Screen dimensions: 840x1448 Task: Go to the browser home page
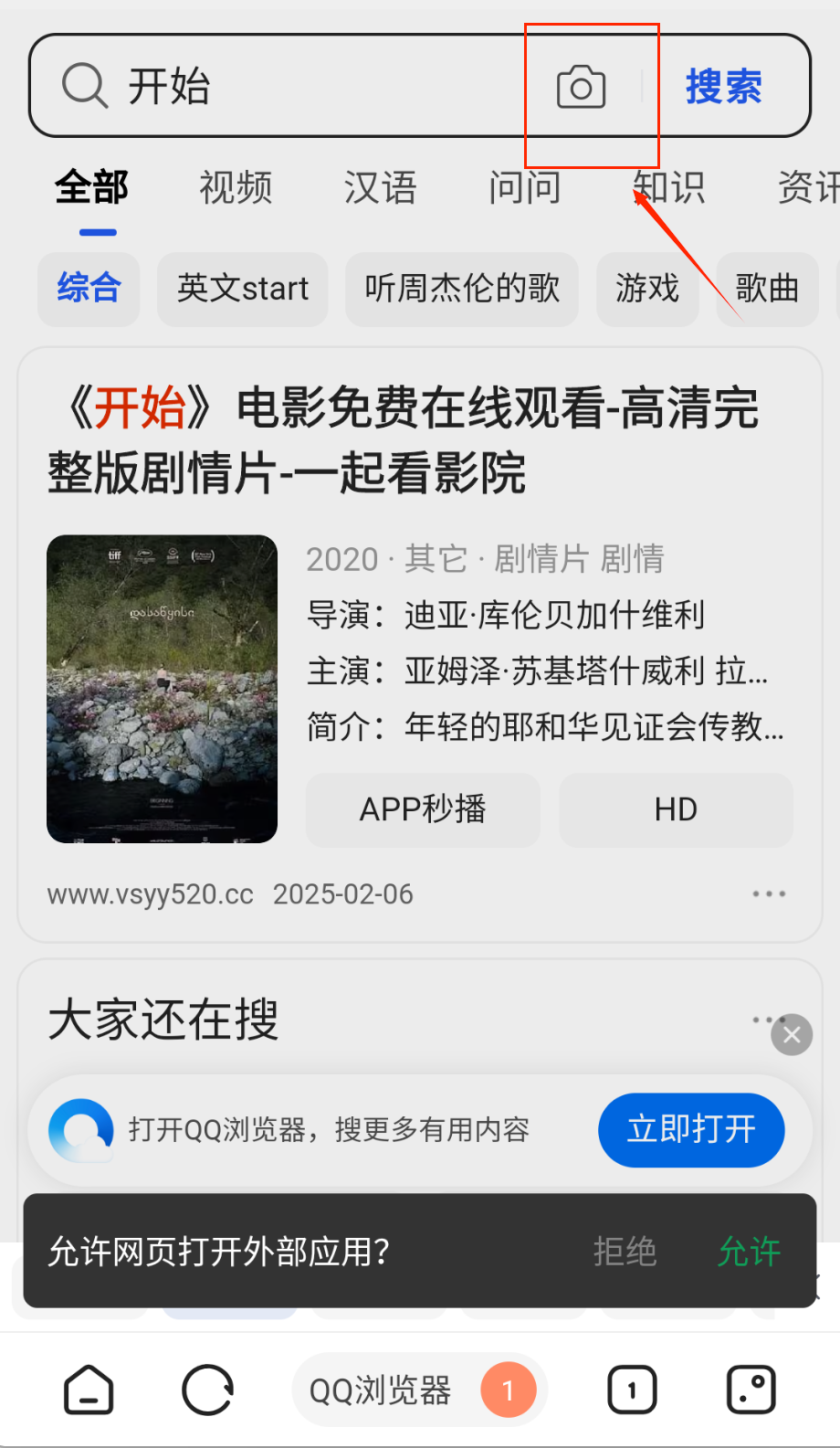click(89, 1390)
